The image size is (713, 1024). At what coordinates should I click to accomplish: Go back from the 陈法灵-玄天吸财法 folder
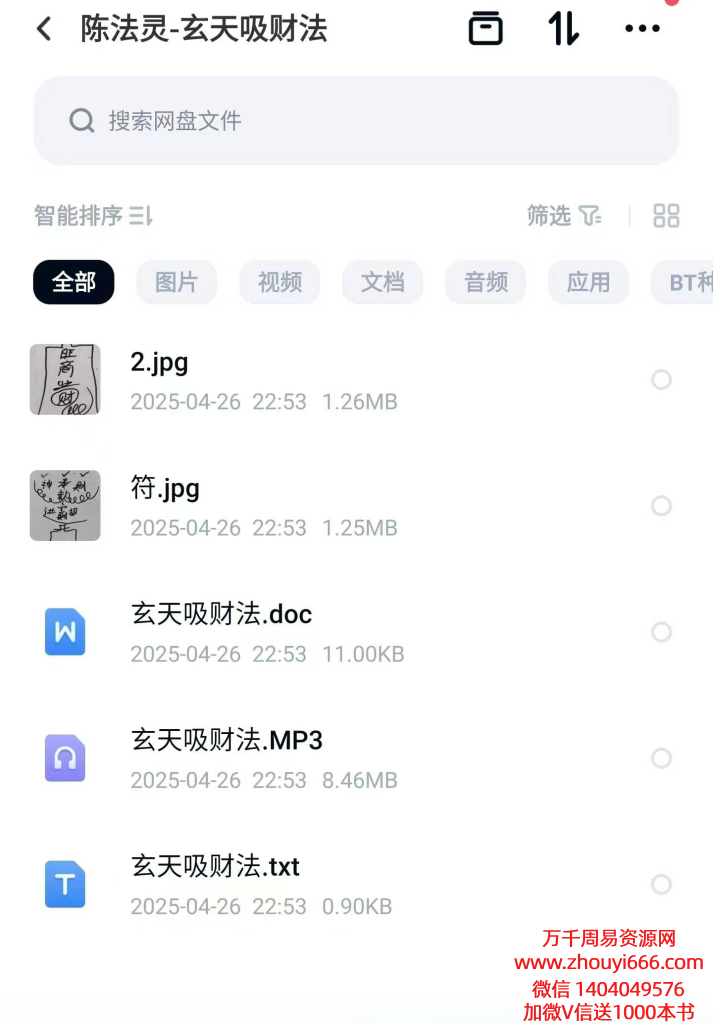point(44,29)
